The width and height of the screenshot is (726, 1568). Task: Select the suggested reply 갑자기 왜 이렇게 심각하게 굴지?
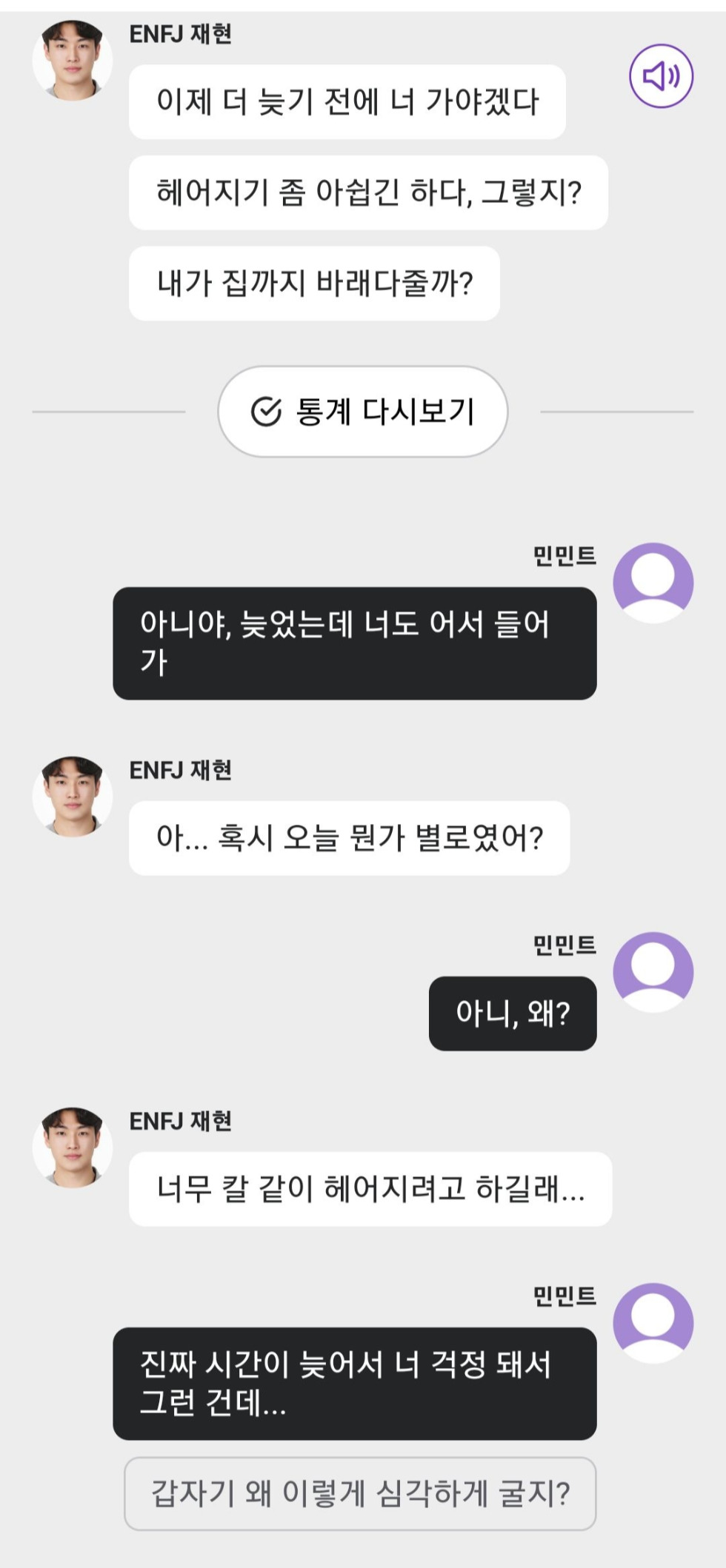(x=360, y=1493)
